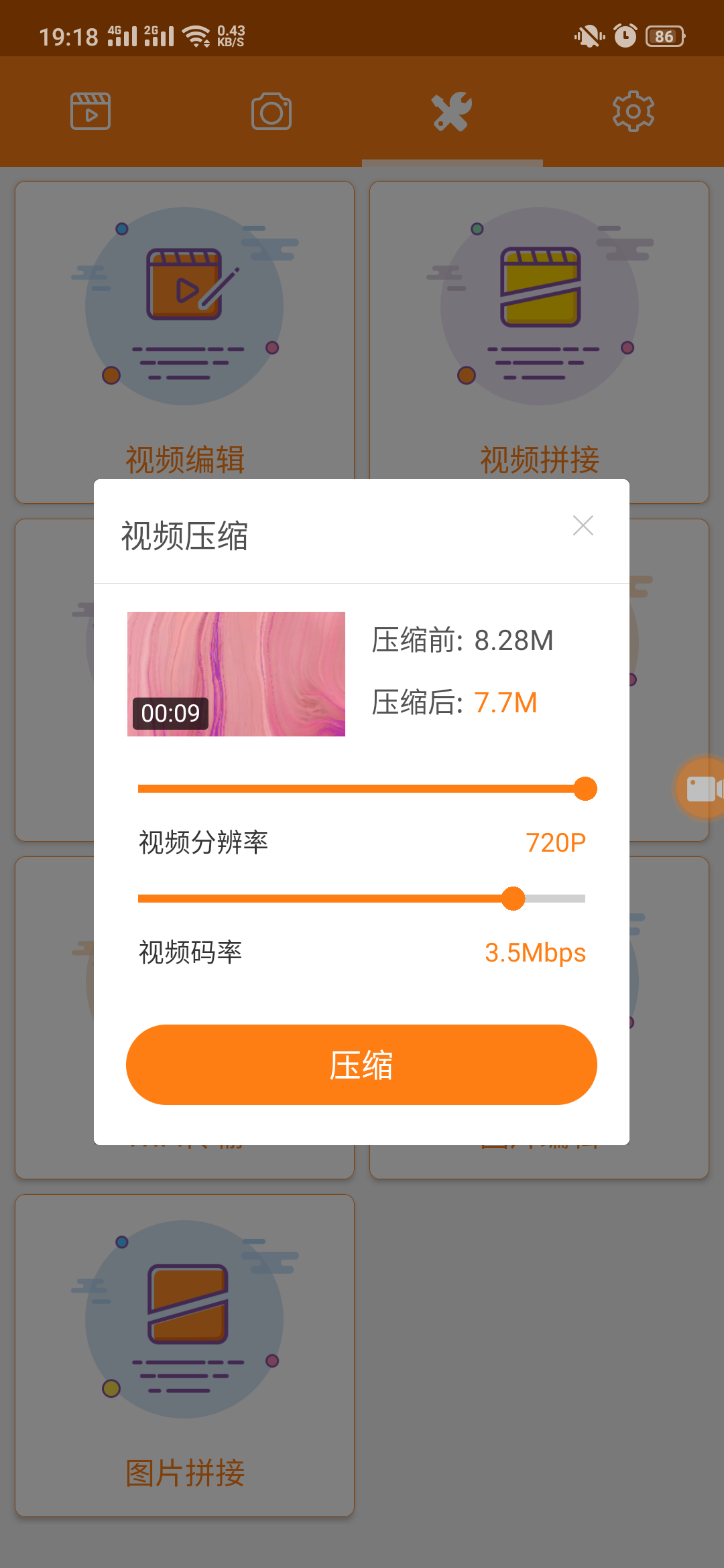
Task: Select the camera icon in top bar
Action: click(x=271, y=111)
